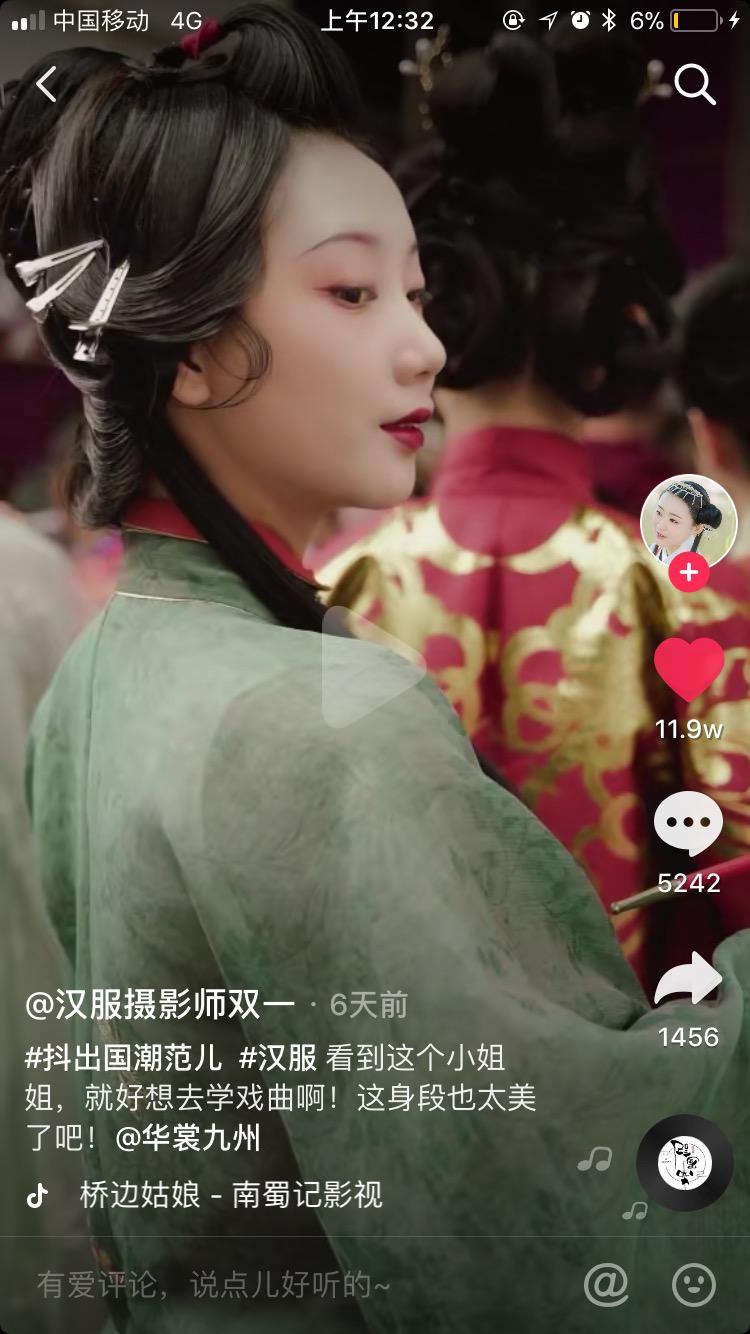The height and width of the screenshot is (1334, 750).
Task: Open the comments bubble icon
Action: coord(688,823)
